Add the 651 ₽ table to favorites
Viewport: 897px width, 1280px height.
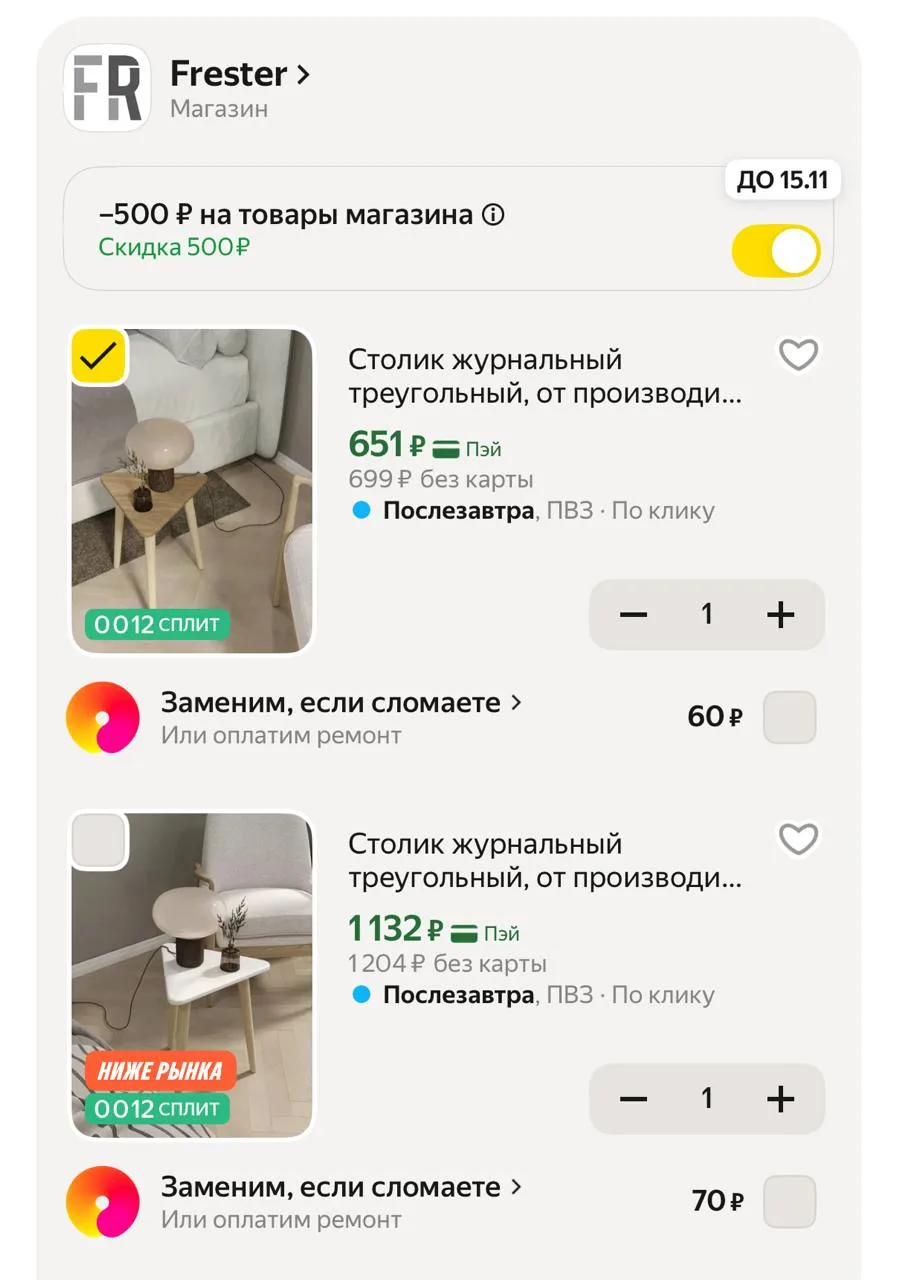point(798,355)
